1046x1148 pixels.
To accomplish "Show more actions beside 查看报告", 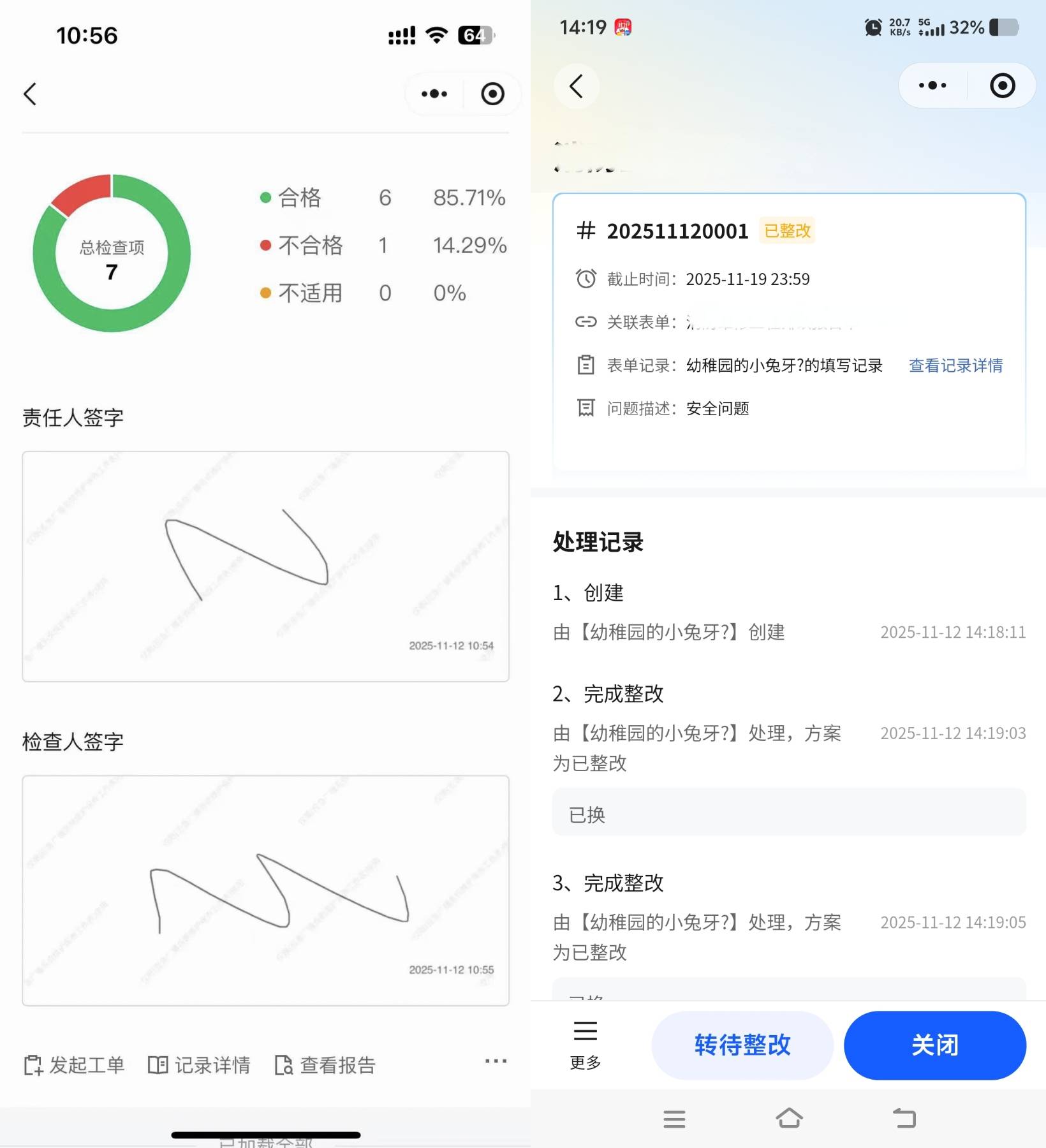I will (x=496, y=1061).
